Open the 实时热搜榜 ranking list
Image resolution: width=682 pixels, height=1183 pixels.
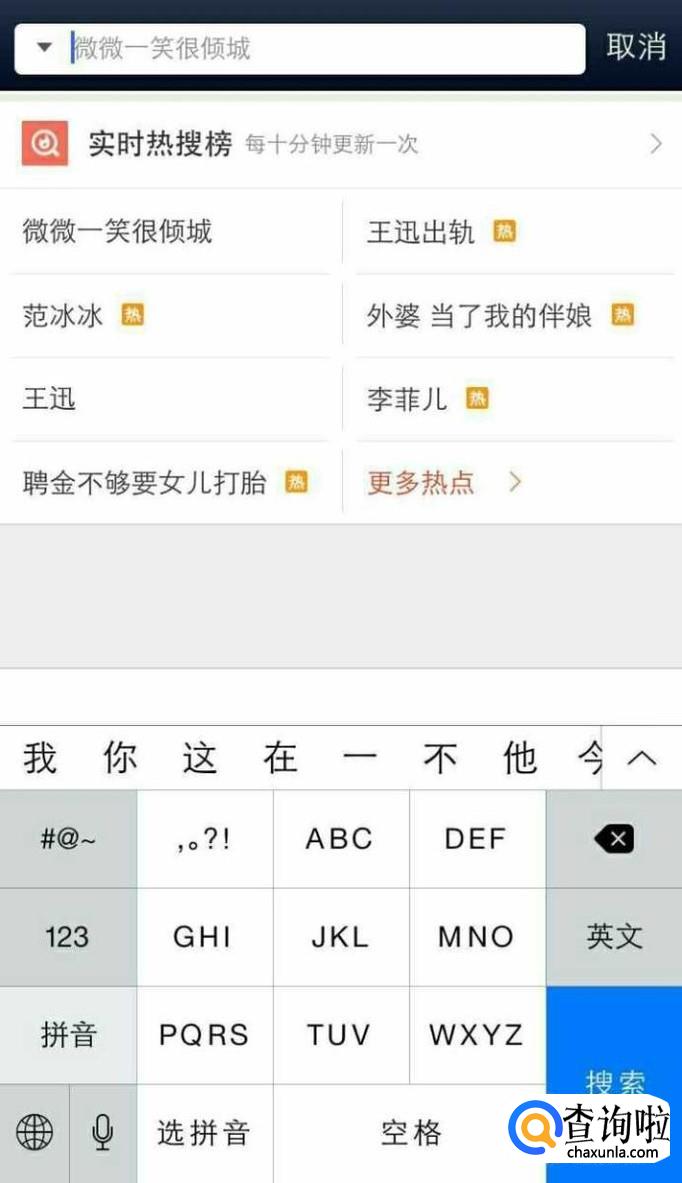pyautogui.click(x=341, y=143)
